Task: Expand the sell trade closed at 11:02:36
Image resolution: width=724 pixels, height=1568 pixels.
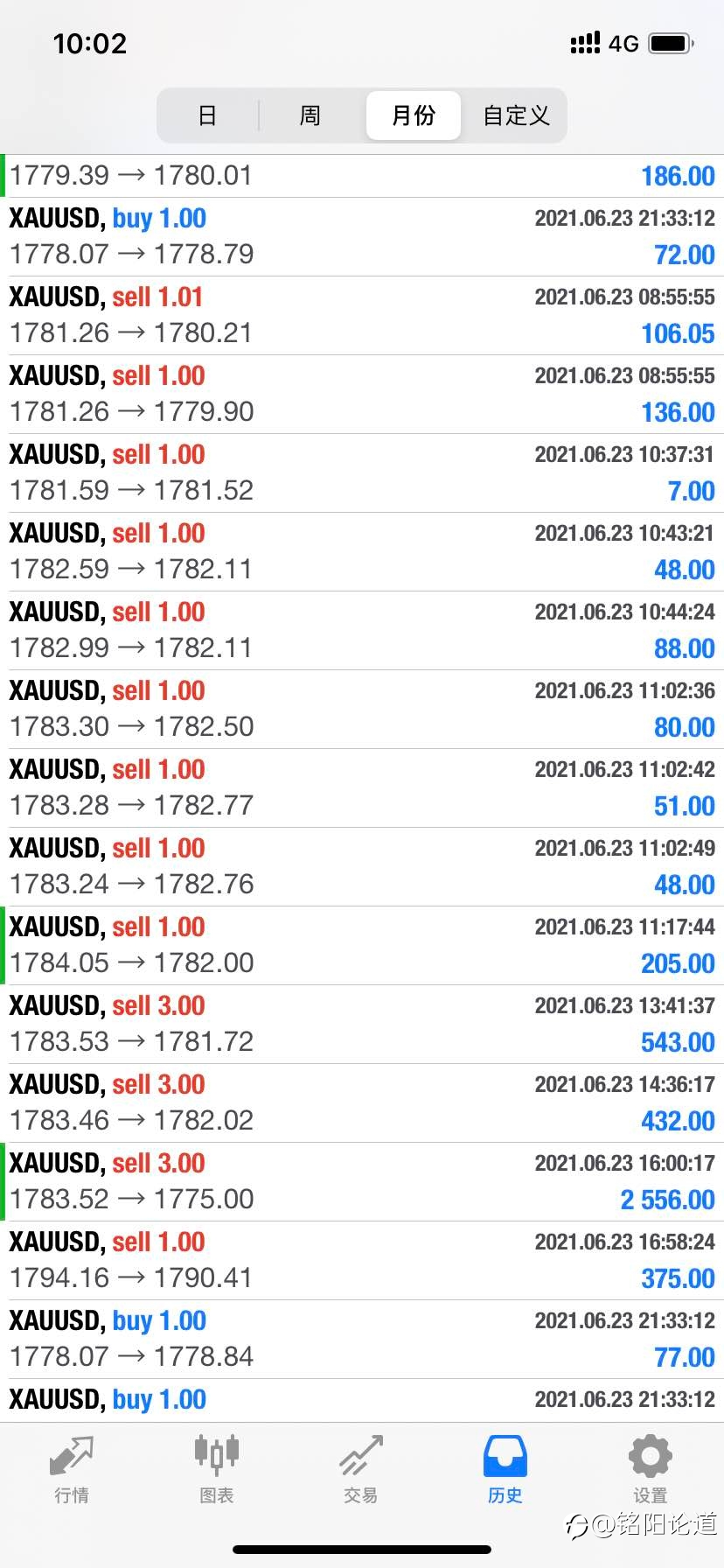Action: pyautogui.click(x=362, y=710)
